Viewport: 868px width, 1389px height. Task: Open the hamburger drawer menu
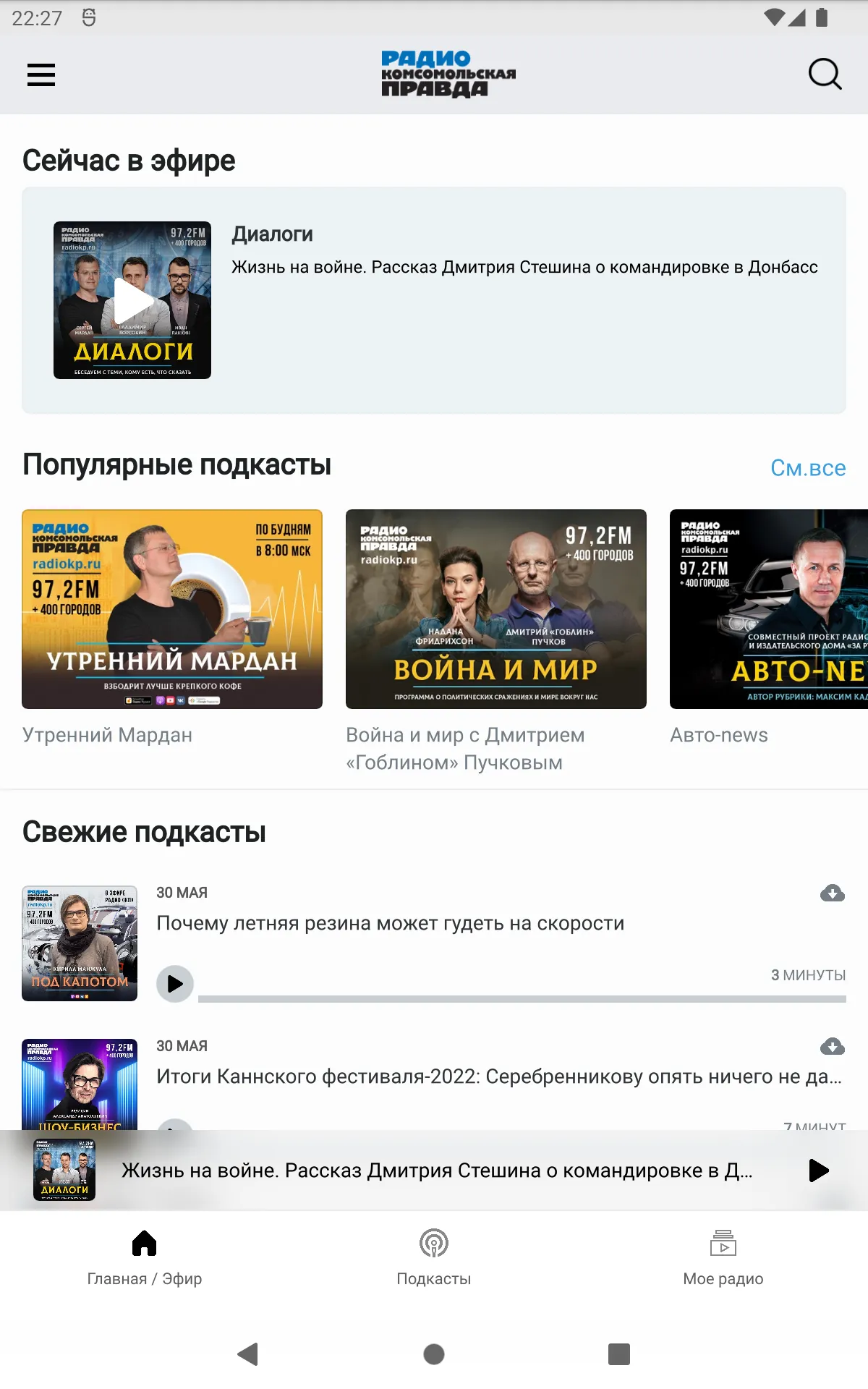41,75
